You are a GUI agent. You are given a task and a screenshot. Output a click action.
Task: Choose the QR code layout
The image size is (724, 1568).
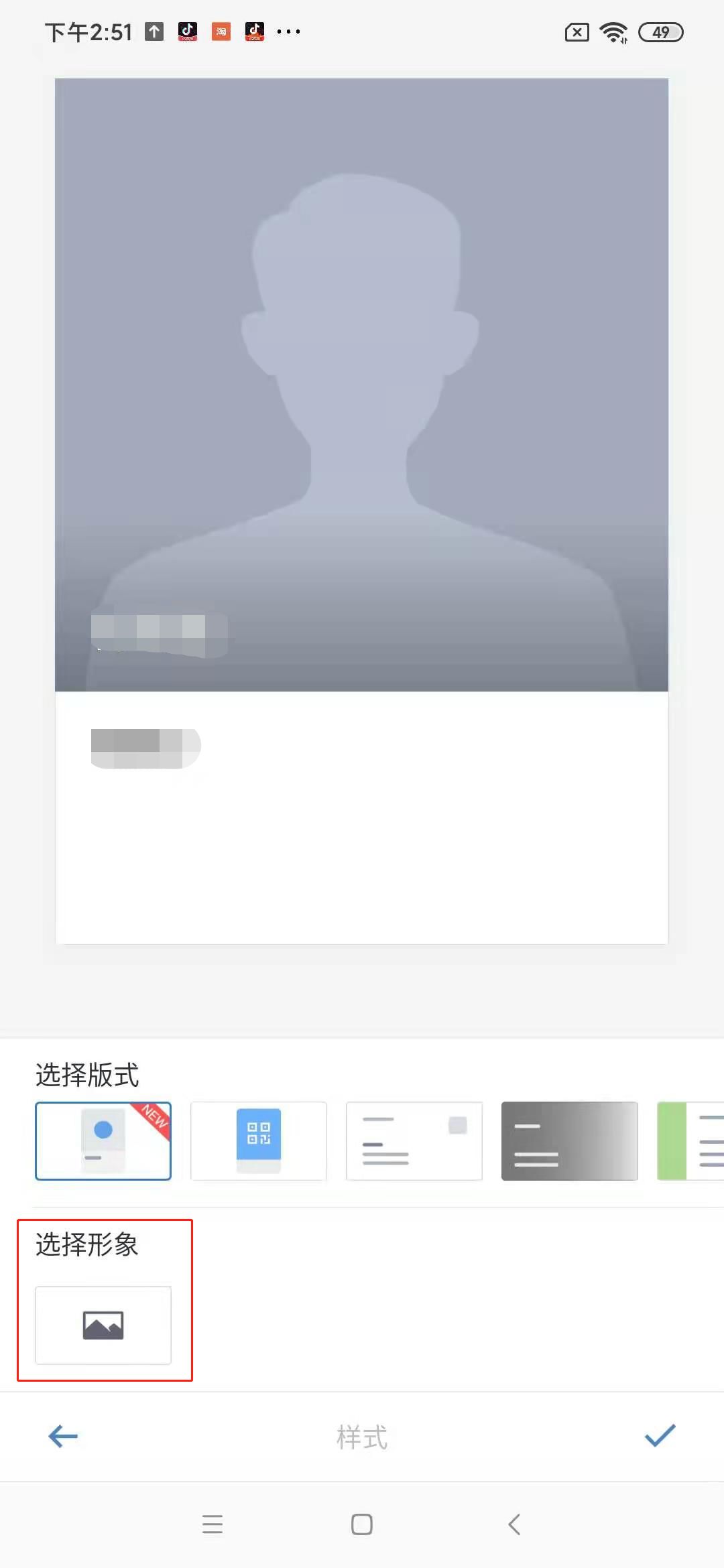[x=259, y=1140]
